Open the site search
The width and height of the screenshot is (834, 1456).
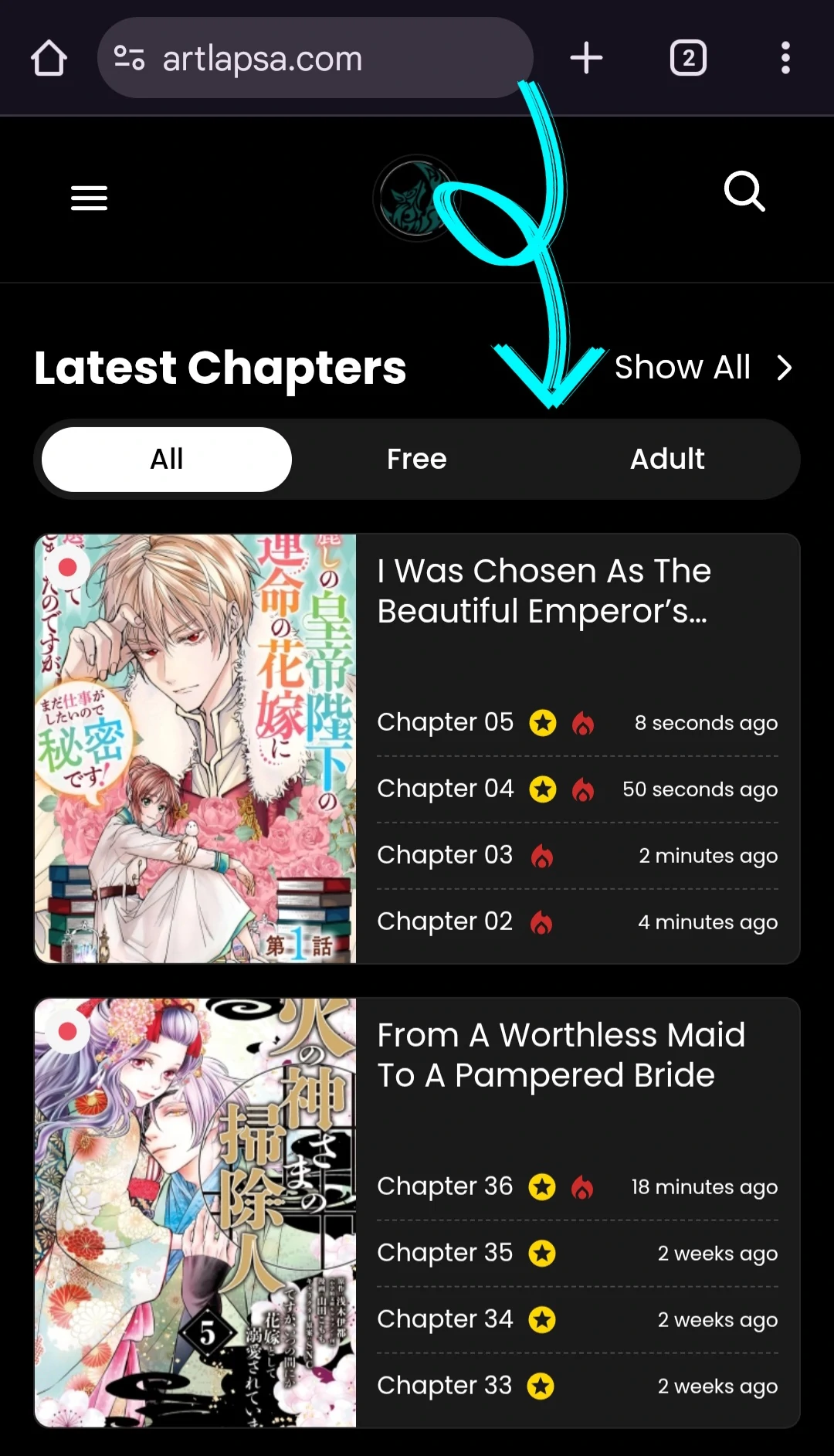tap(744, 192)
